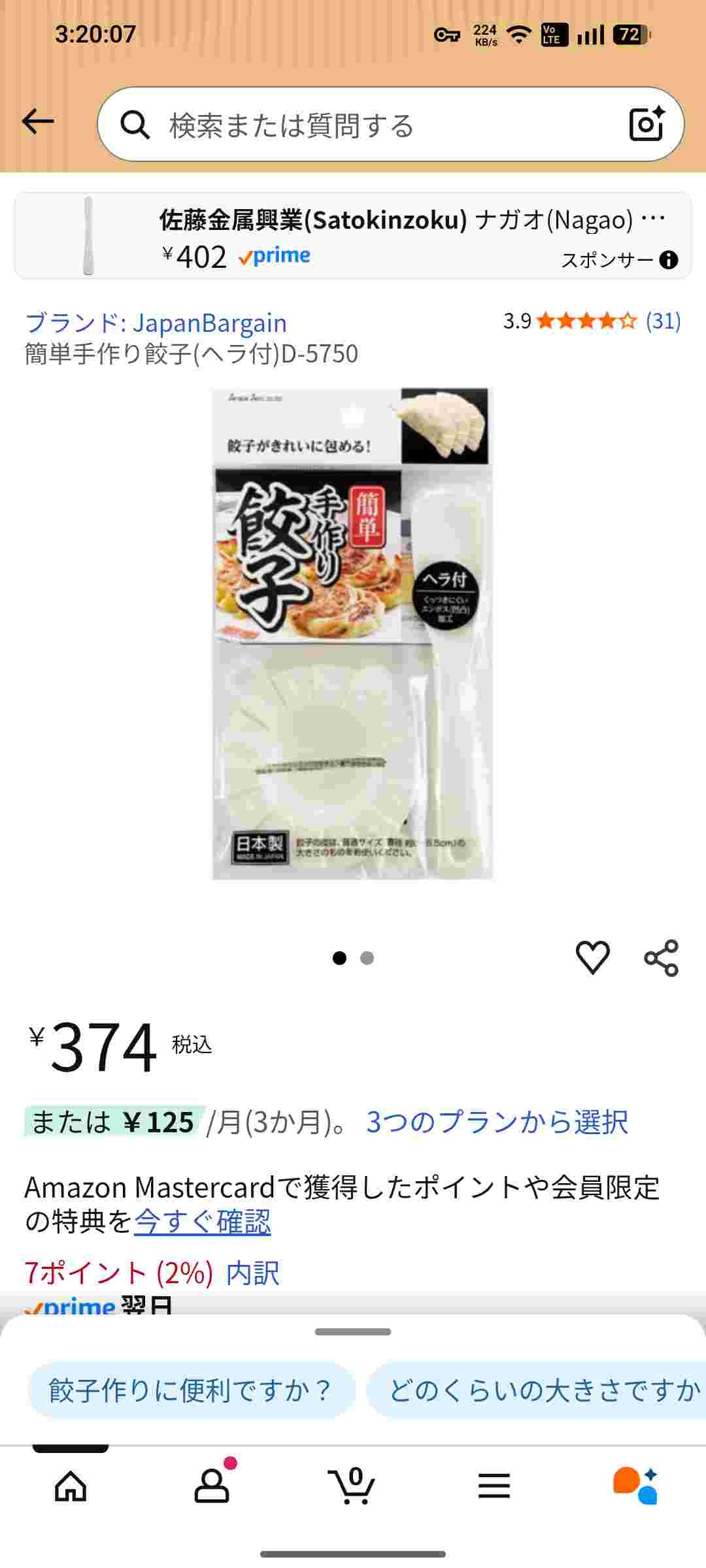The height and width of the screenshot is (1568, 706).
Task: View the shopping cart tab
Action: click(352, 1487)
